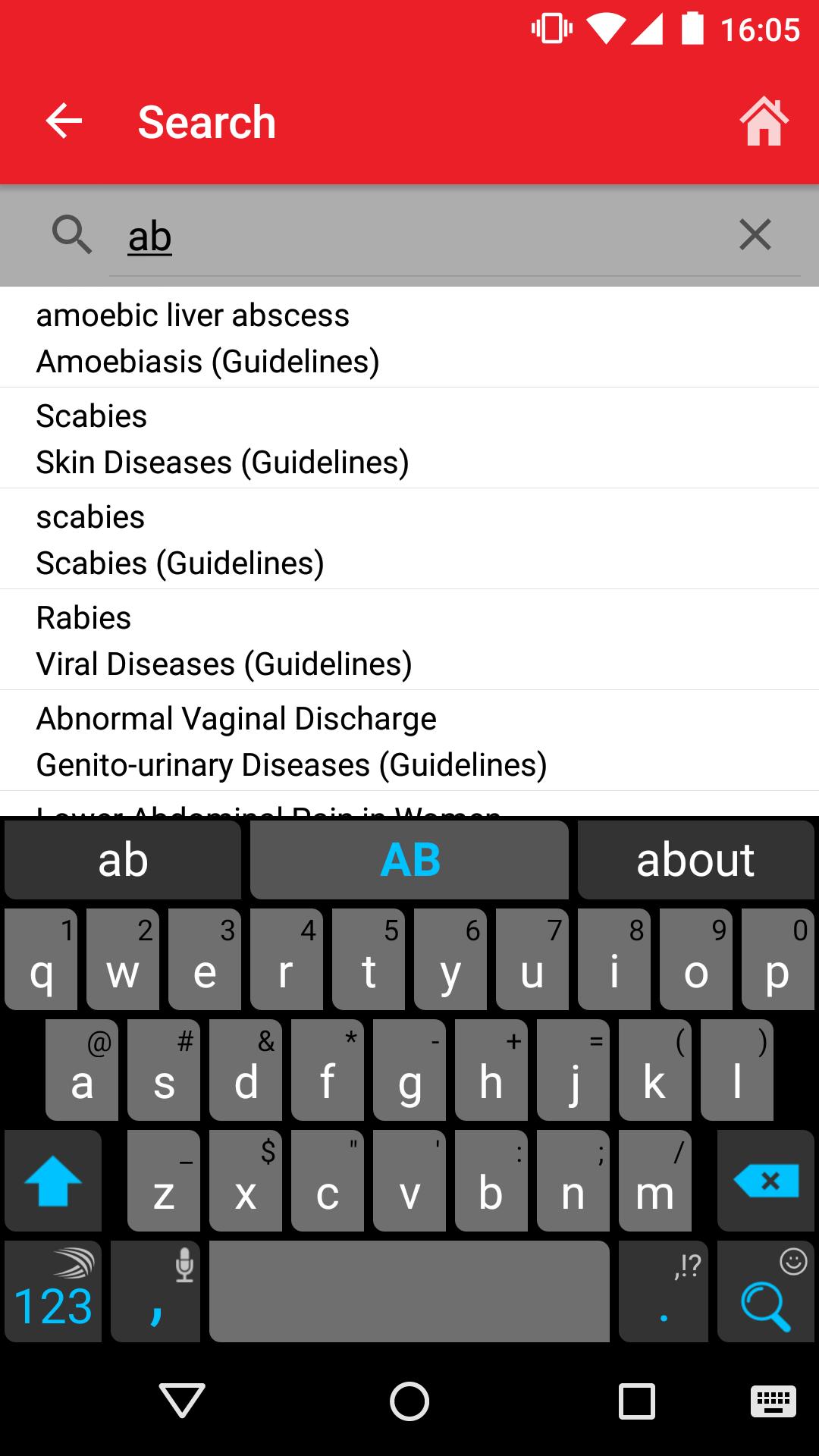The height and width of the screenshot is (1456, 819).
Task: Tap the backspace key on the keyboard
Action: pyautogui.click(x=764, y=1180)
